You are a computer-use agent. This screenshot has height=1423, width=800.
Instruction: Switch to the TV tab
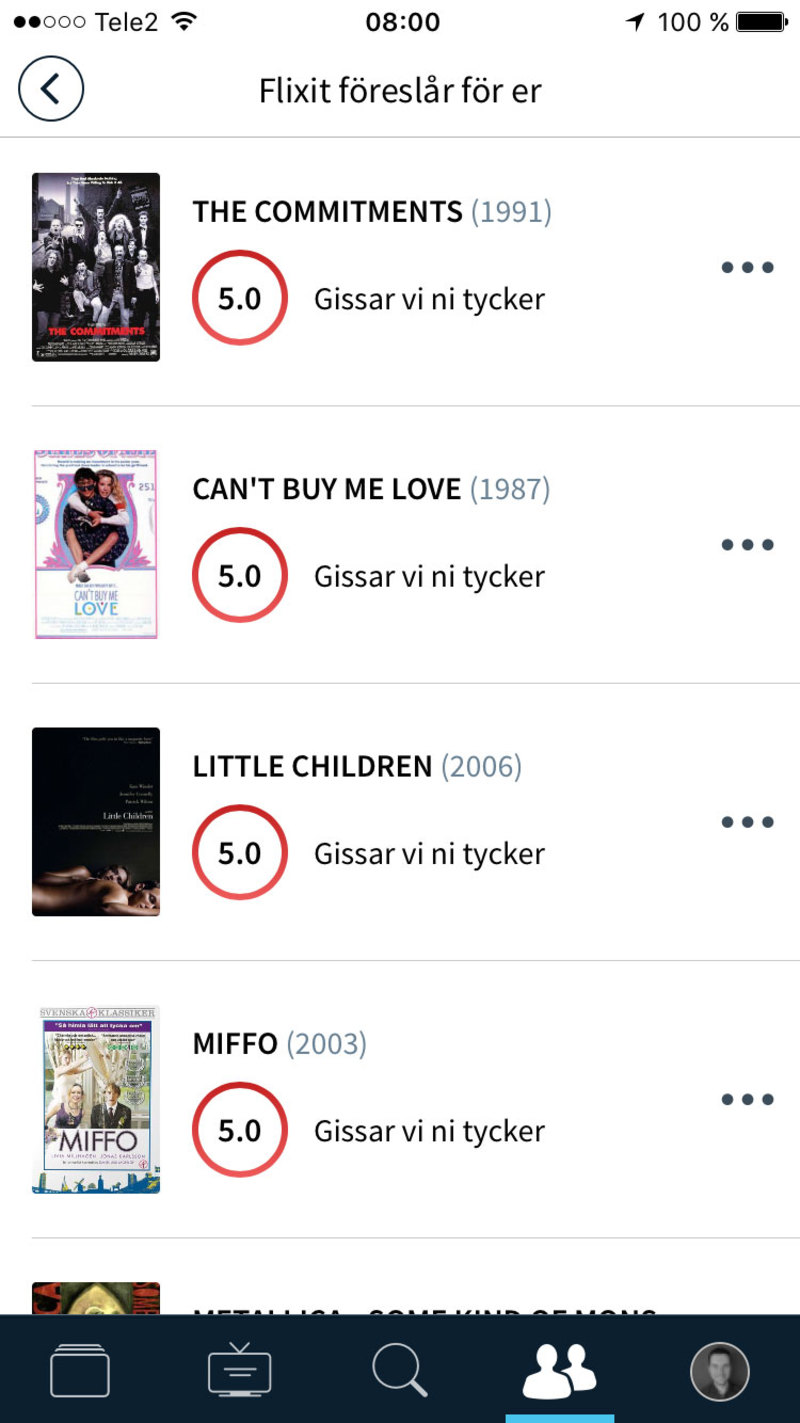click(x=239, y=1370)
